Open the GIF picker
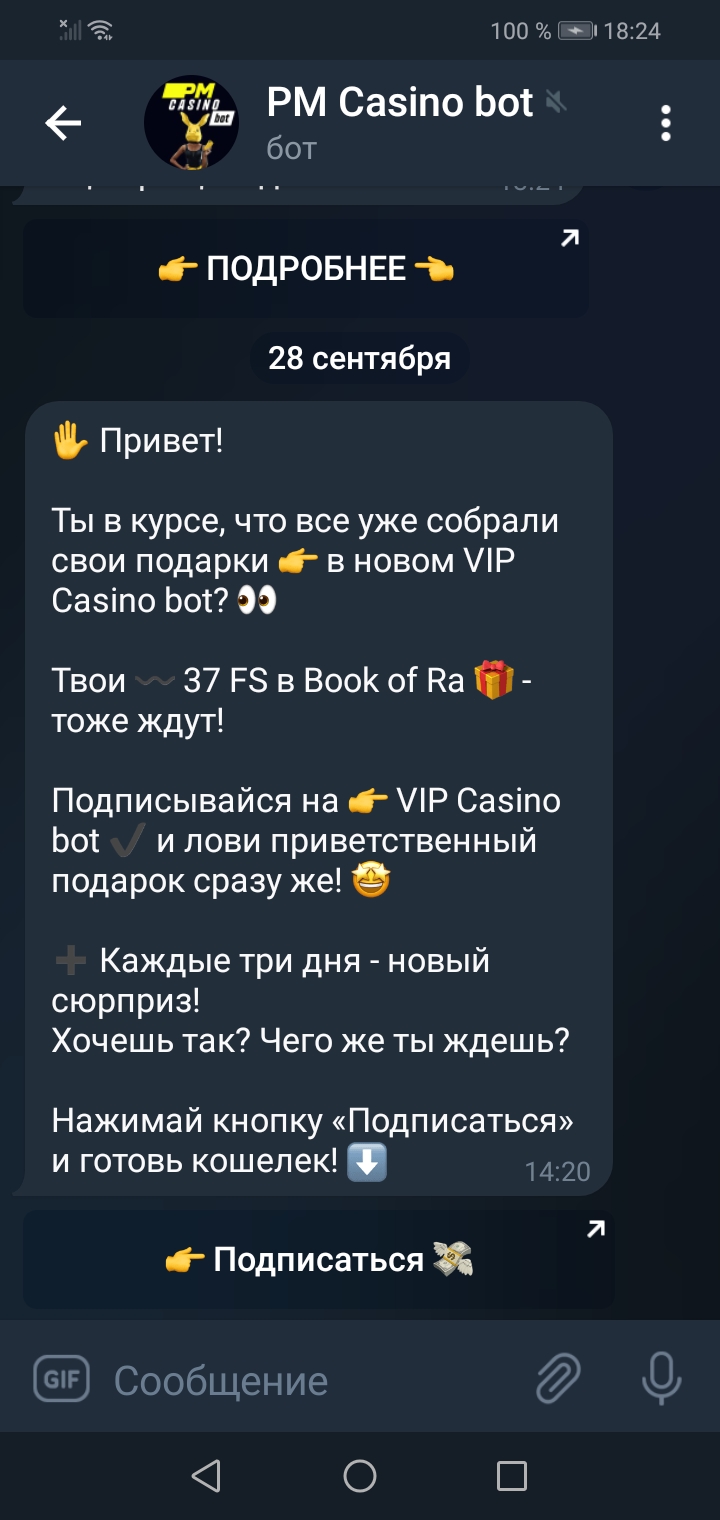 click(61, 1381)
